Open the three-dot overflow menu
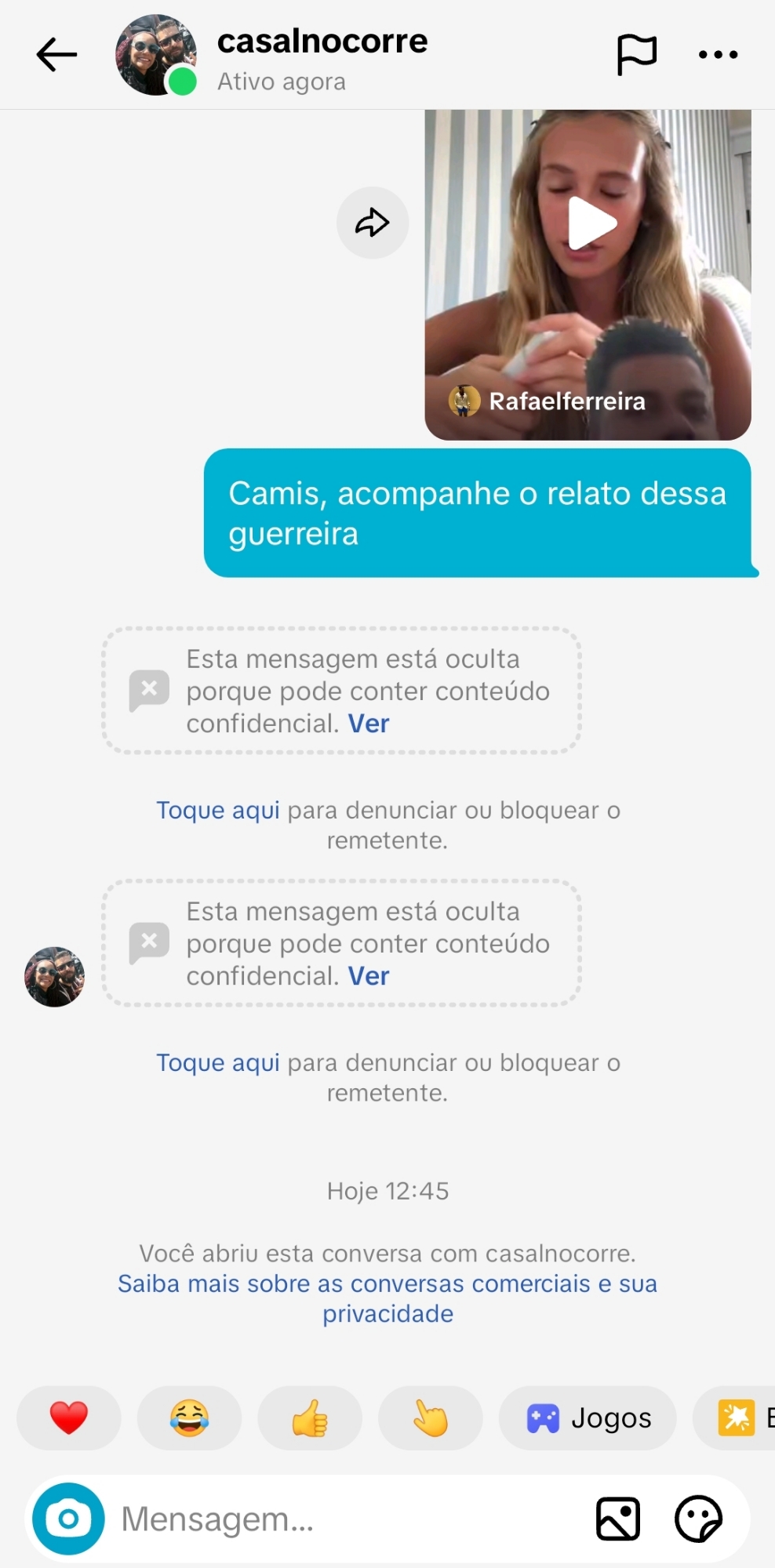The height and width of the screenshot is (1568, 775). 718,55
